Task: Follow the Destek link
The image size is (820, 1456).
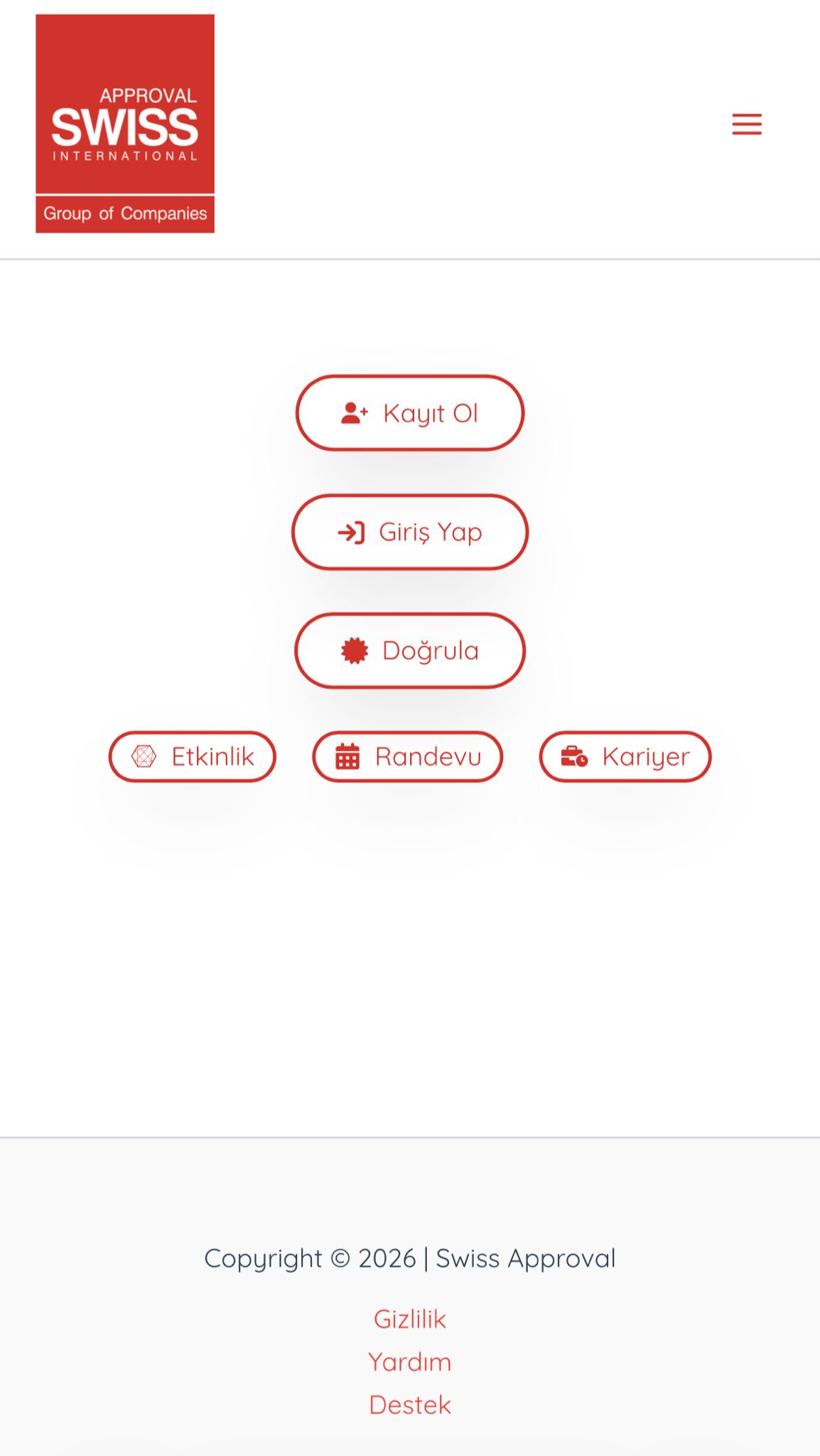Action: 410,1405
